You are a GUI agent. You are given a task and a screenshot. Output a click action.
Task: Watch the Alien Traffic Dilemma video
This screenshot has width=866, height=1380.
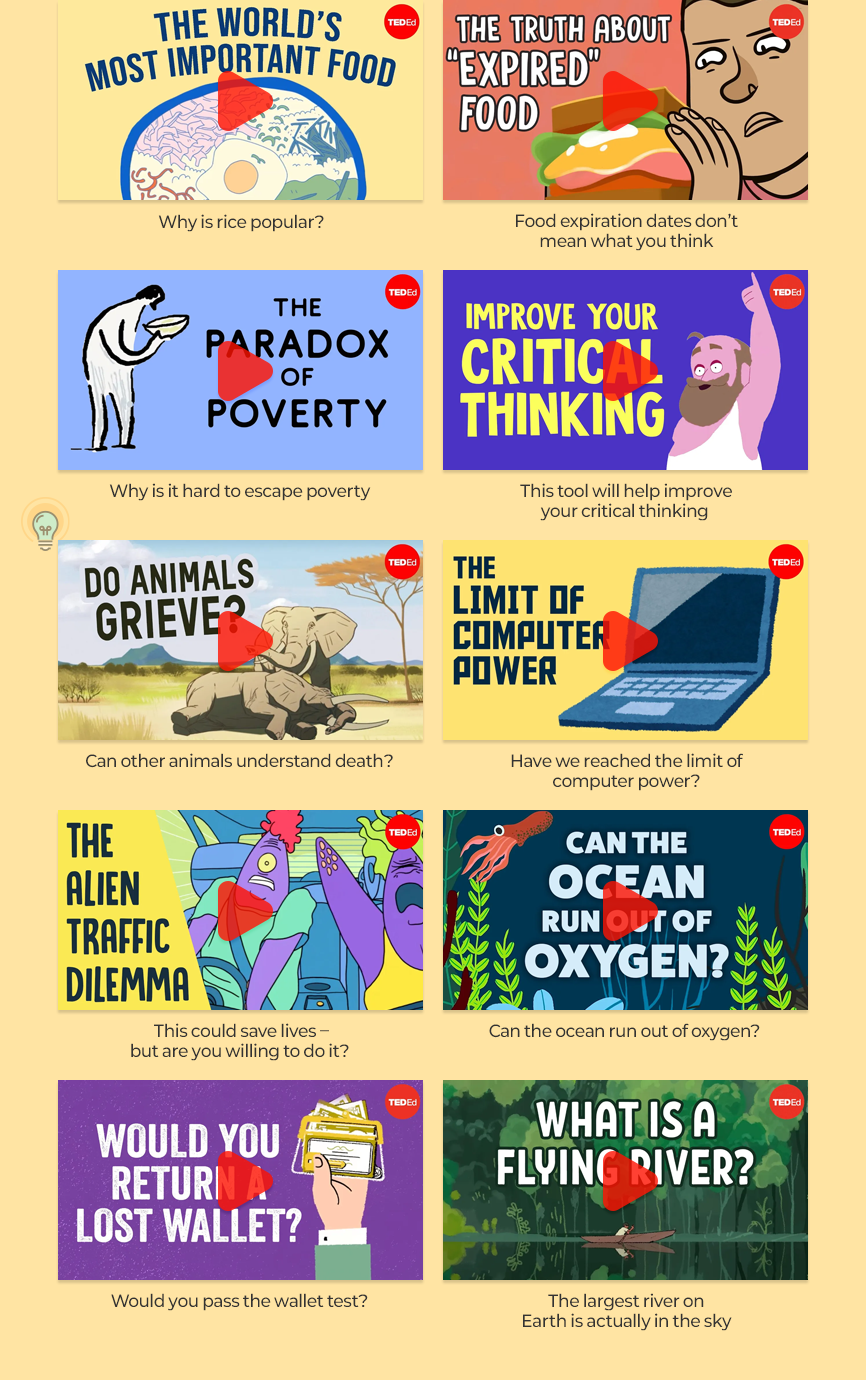coord(241,911)
